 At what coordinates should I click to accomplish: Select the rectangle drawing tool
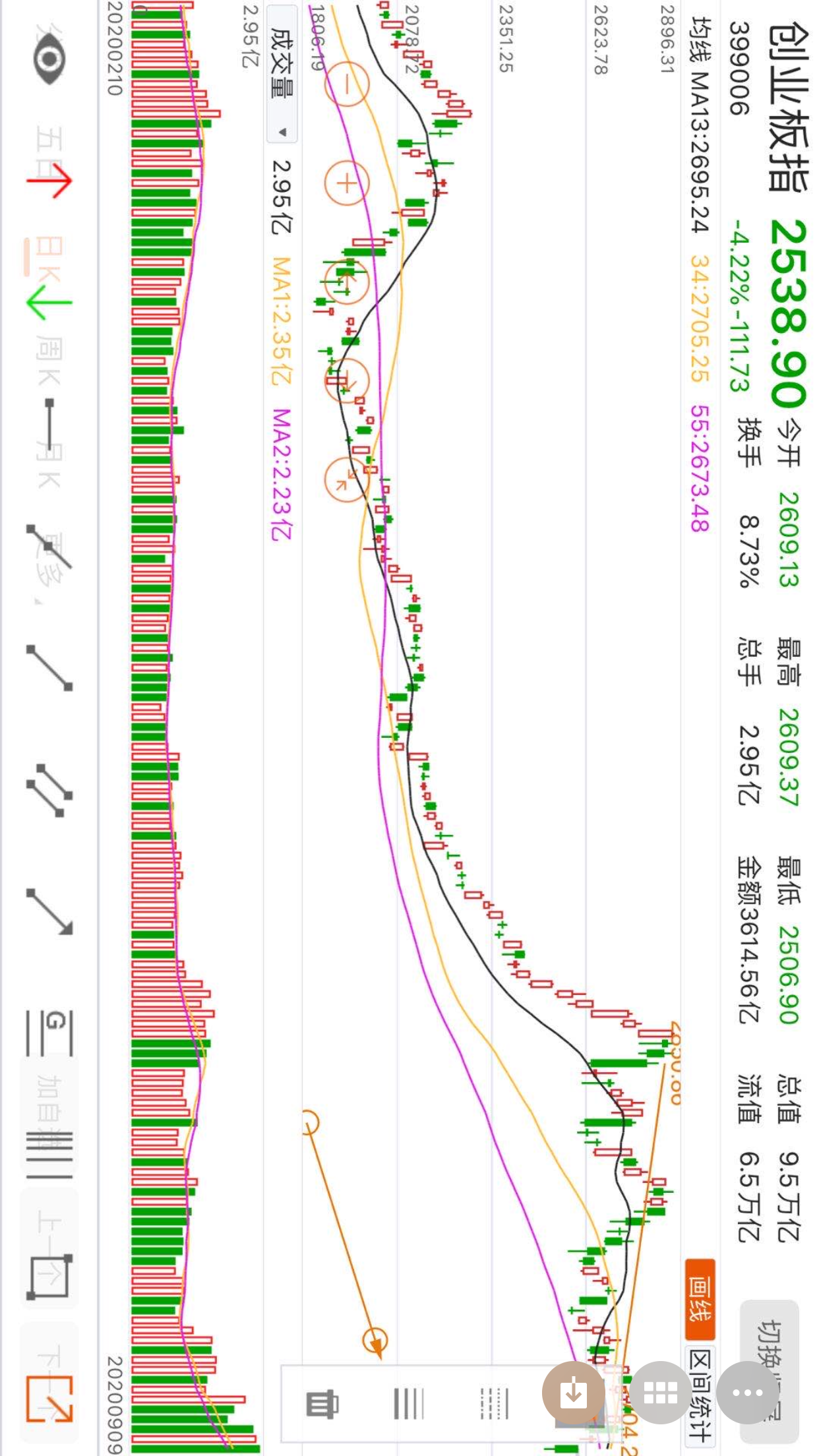[49, 1277]
